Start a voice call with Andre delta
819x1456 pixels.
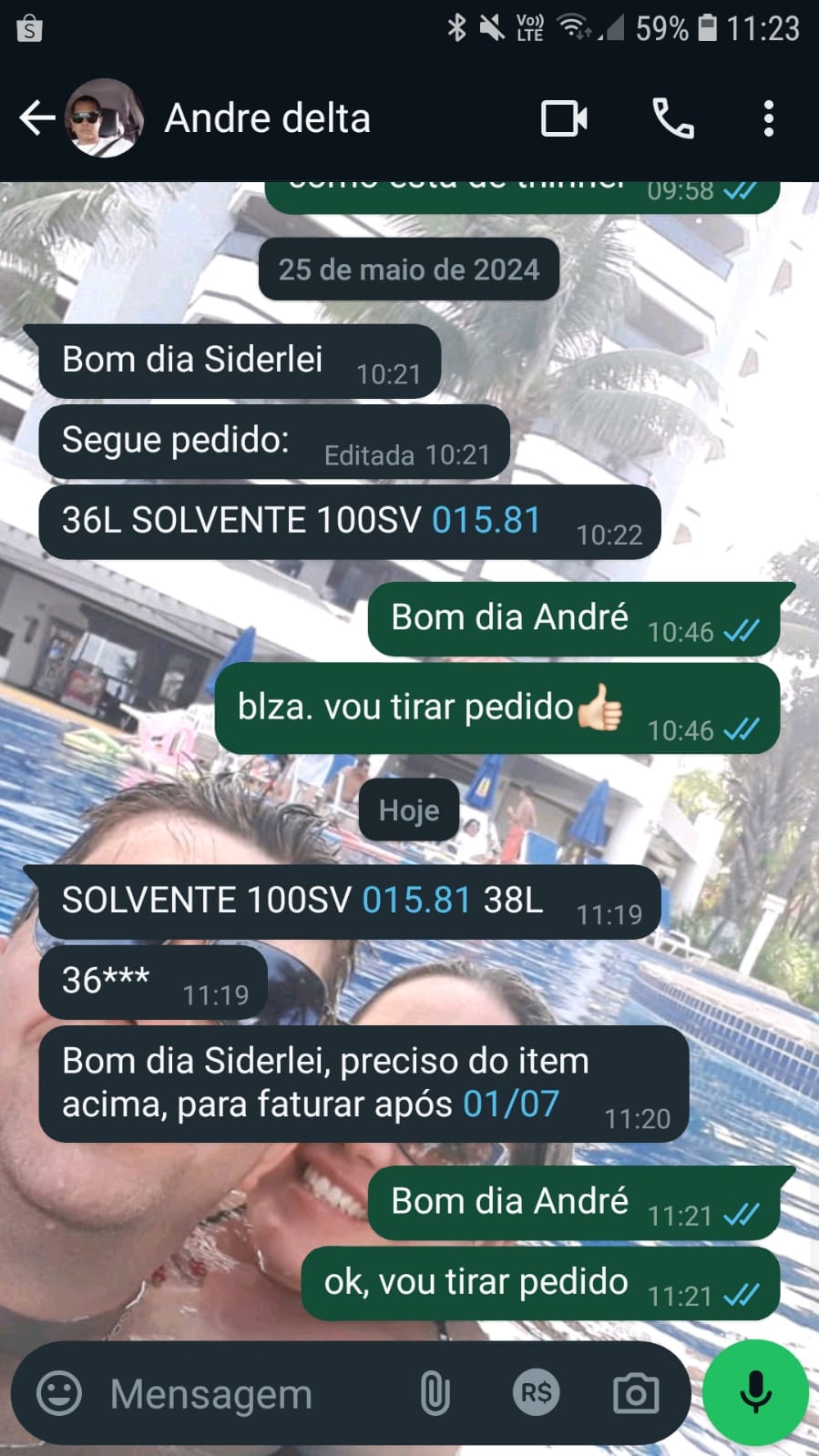click(673, 118)
